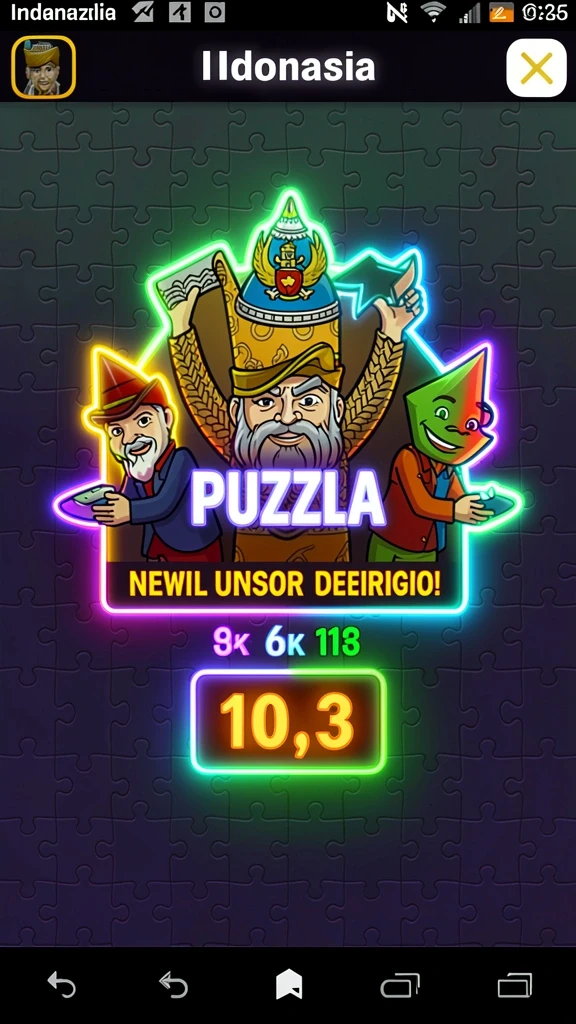576x1024 pixels.
Task: Open the character avatar icon
Action: [43, 67]
